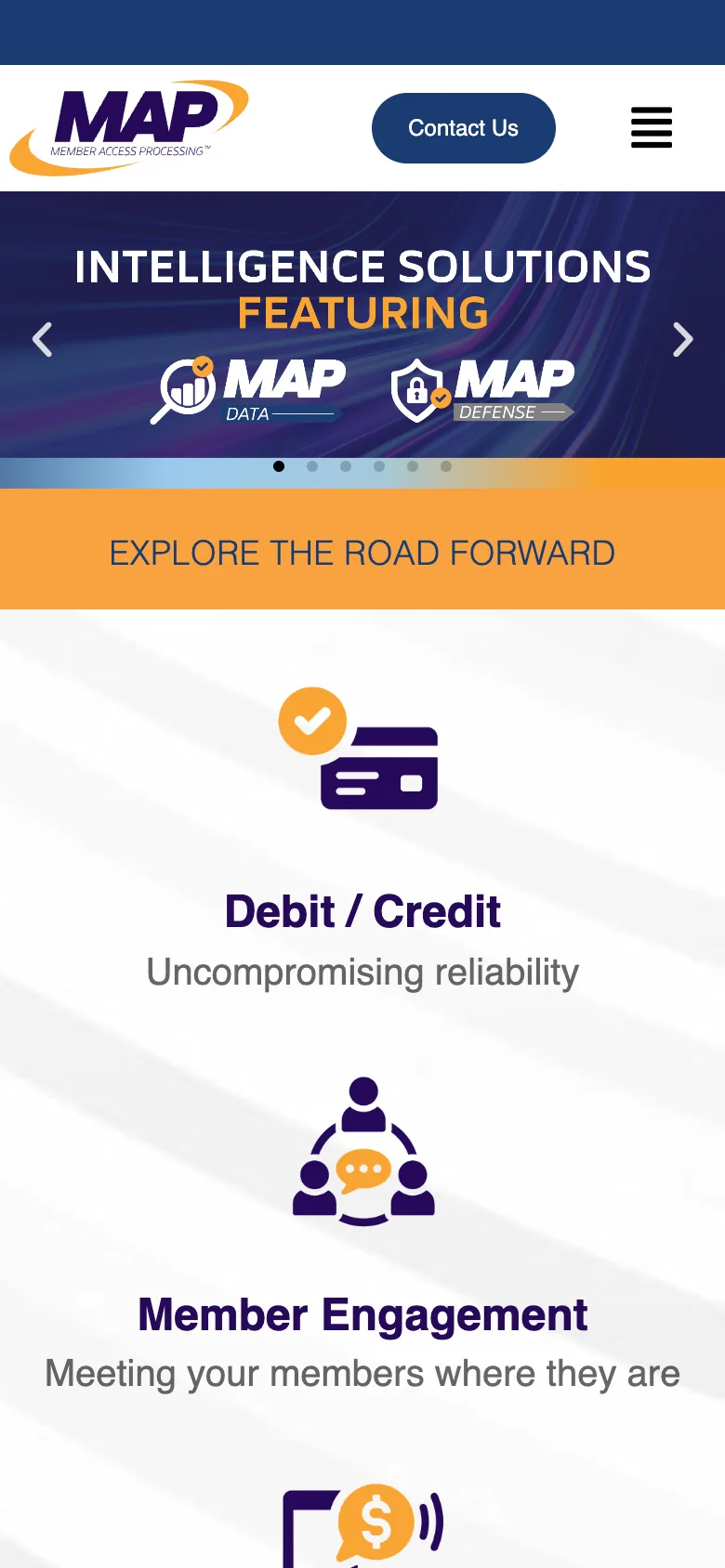The image size is (725, 1568).
Task: Open the Member Engagement section
Action: coord(362,1314)
